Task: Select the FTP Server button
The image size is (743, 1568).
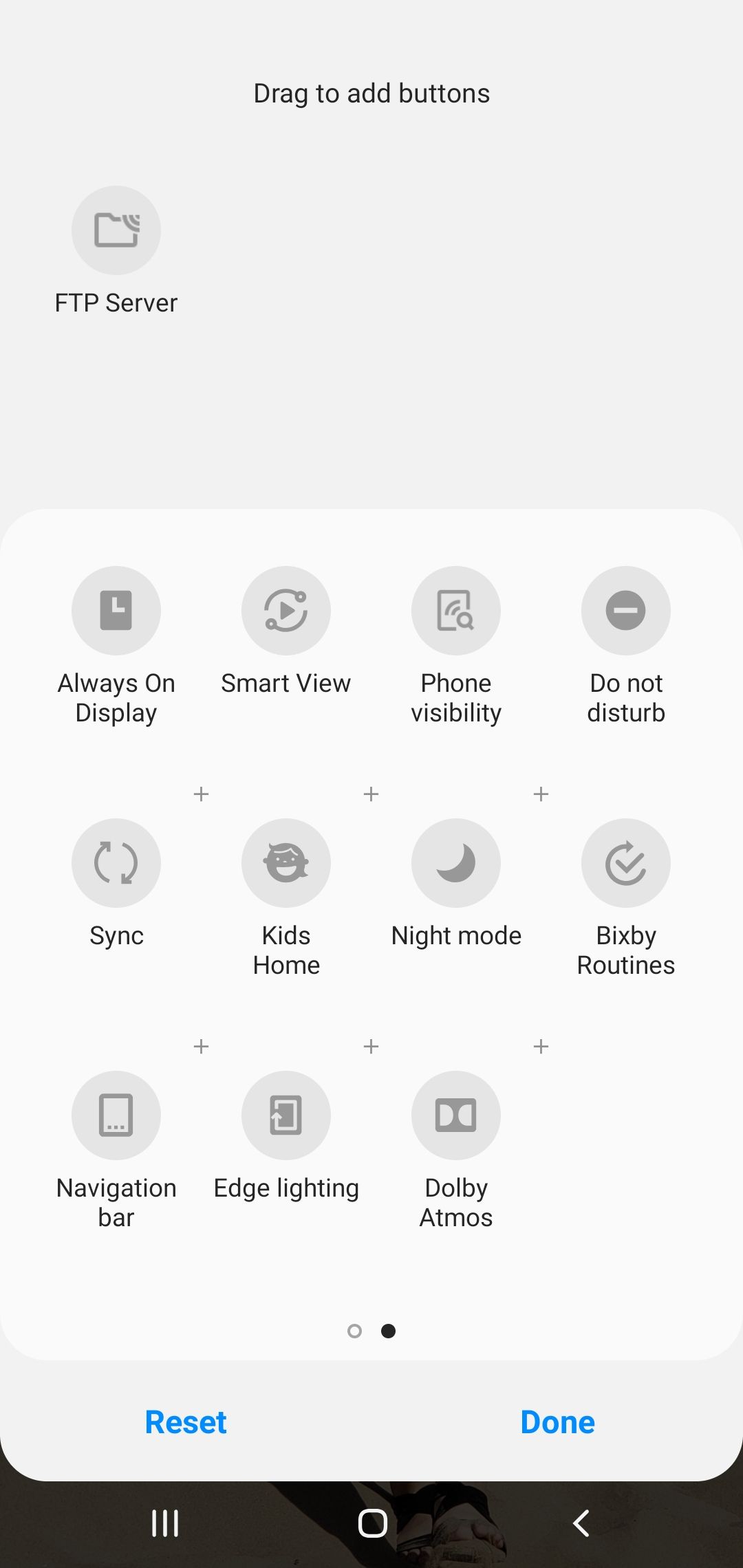Action: tap(116, 231)
